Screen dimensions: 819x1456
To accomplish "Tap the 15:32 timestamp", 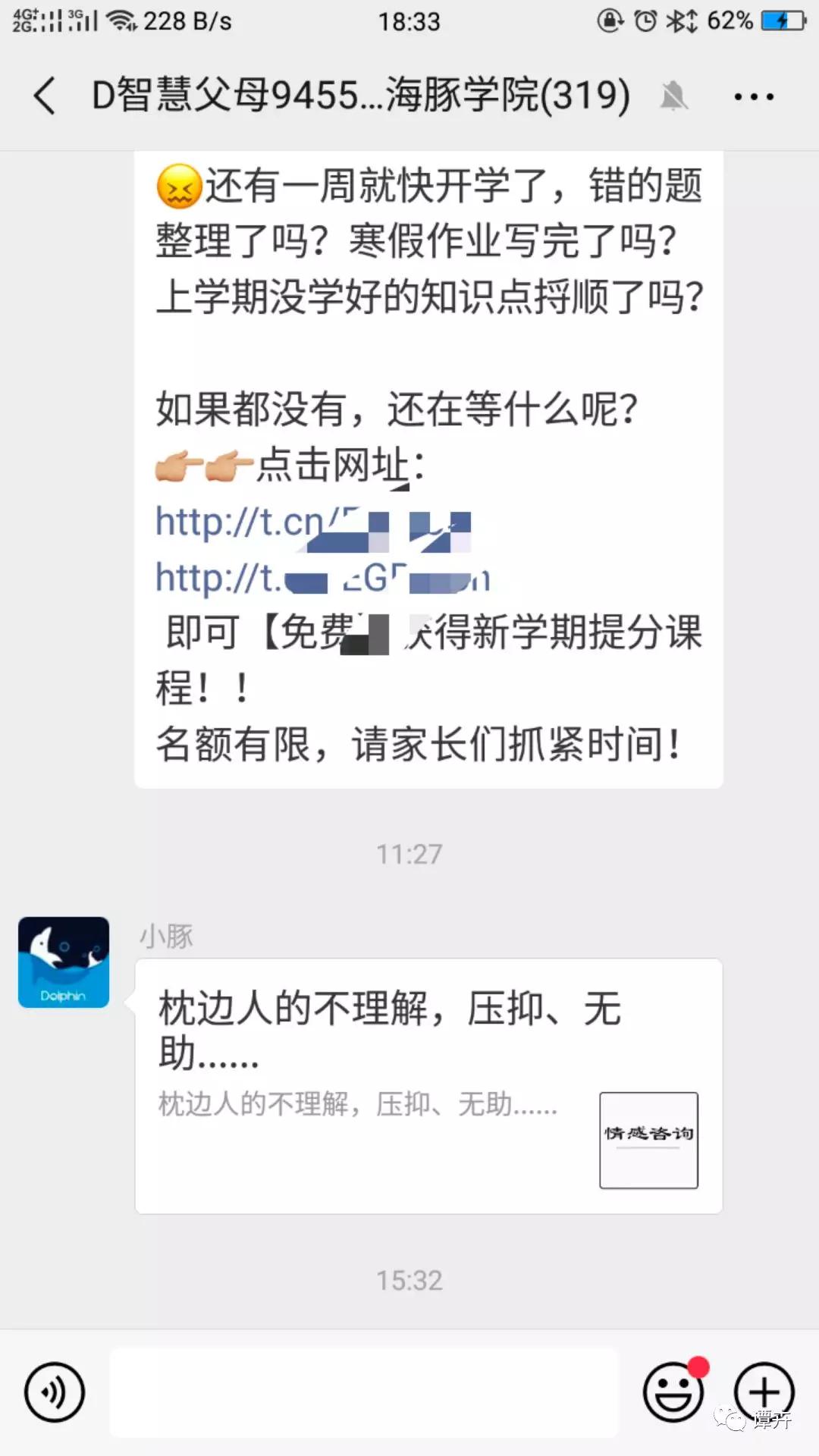I will 409,1280.
